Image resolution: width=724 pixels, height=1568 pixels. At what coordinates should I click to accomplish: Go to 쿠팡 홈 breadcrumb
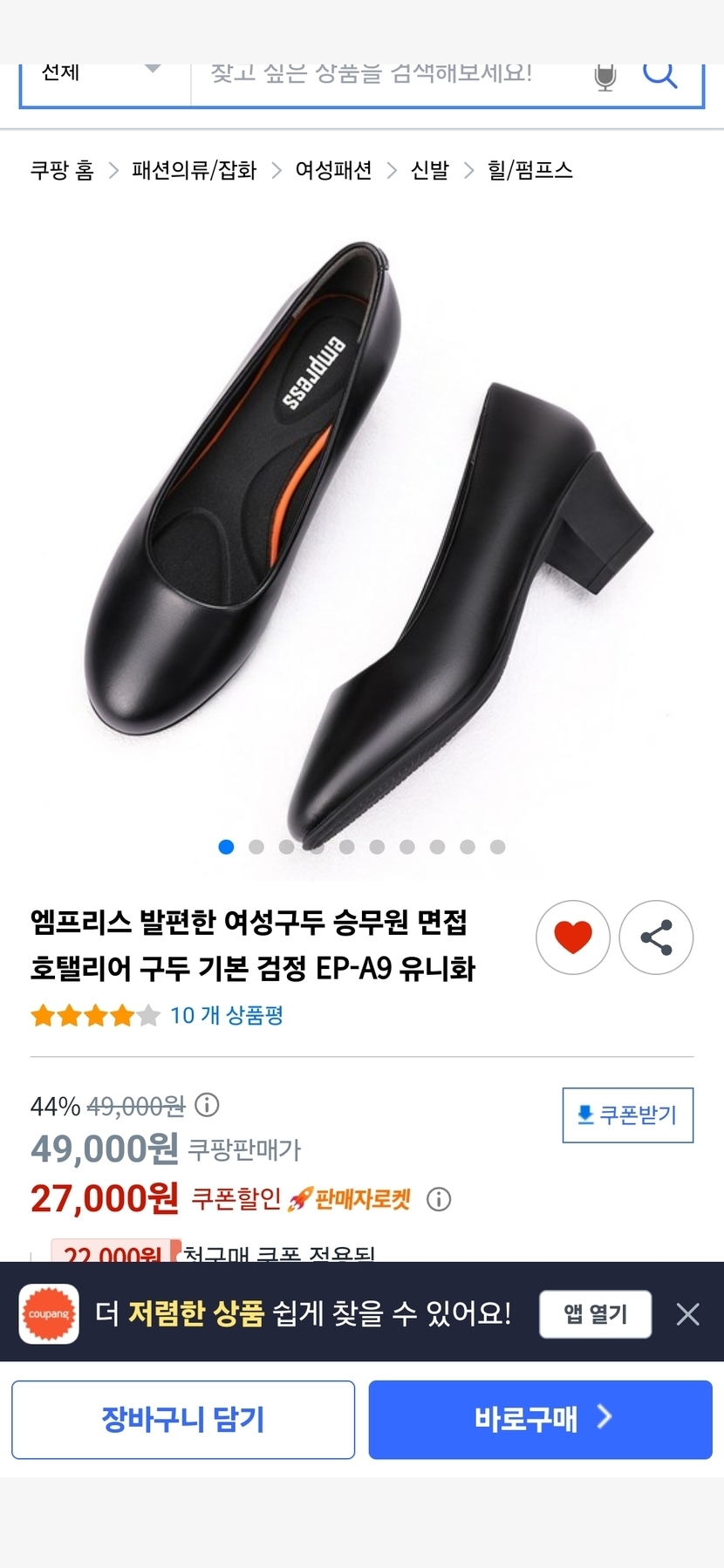point(62,170)
